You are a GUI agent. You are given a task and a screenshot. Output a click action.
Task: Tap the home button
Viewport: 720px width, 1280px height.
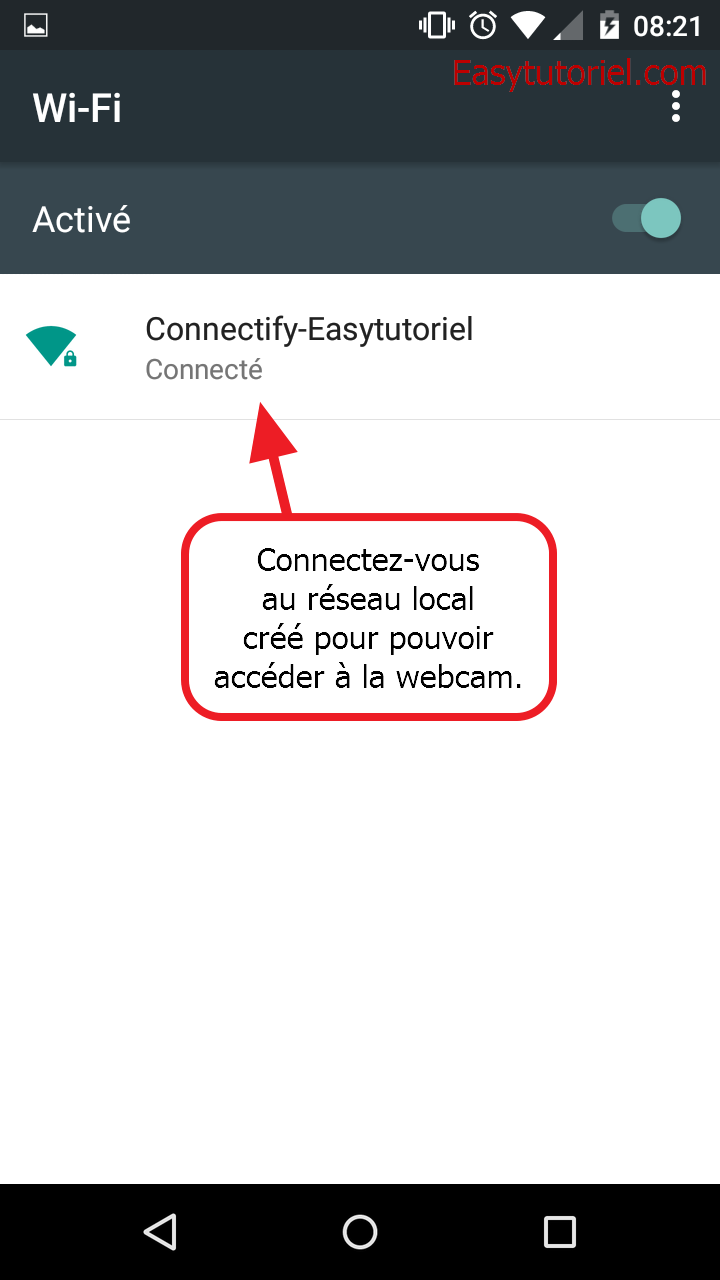pyautogui.click(x=360, y=1232)
